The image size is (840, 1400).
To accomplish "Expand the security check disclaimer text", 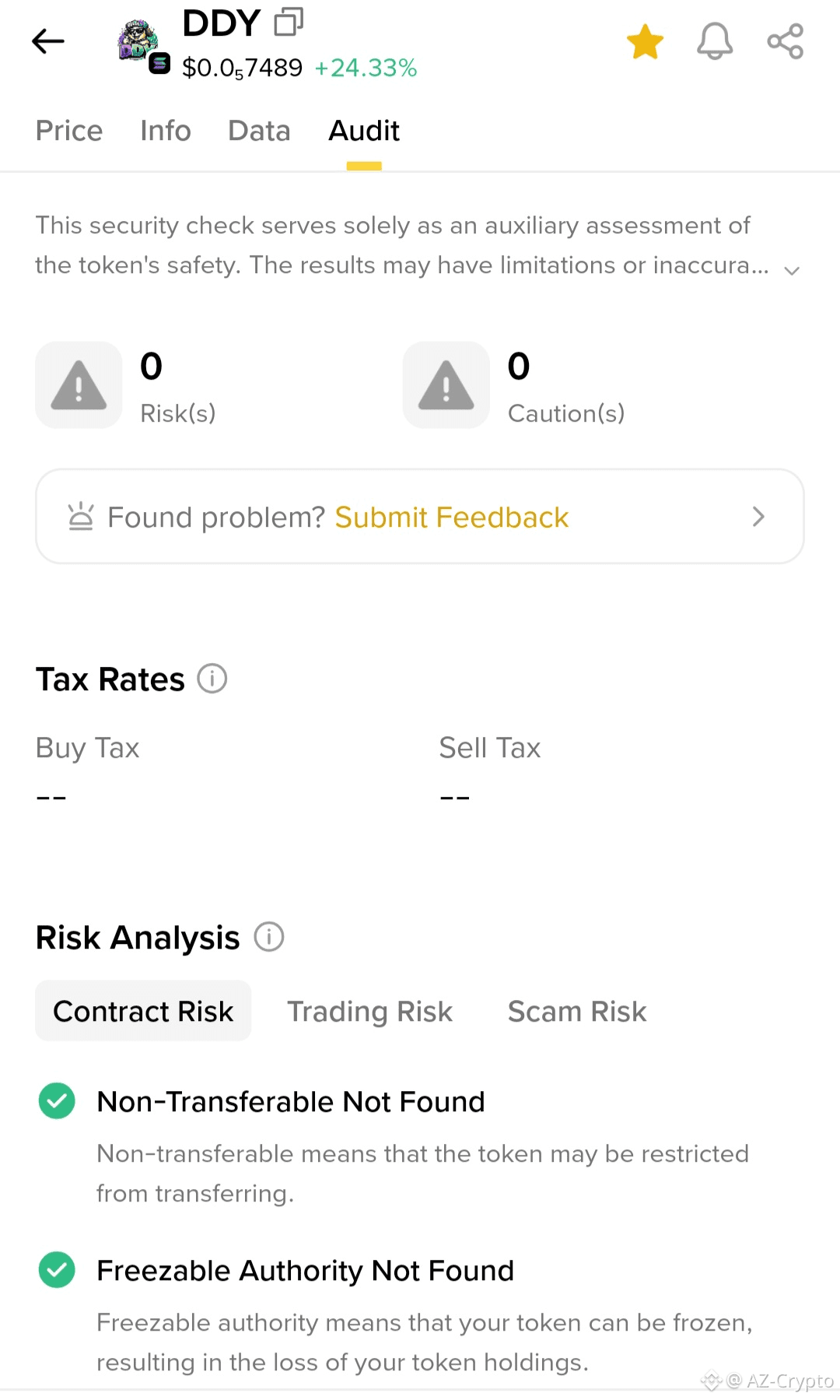I will 792,270.
